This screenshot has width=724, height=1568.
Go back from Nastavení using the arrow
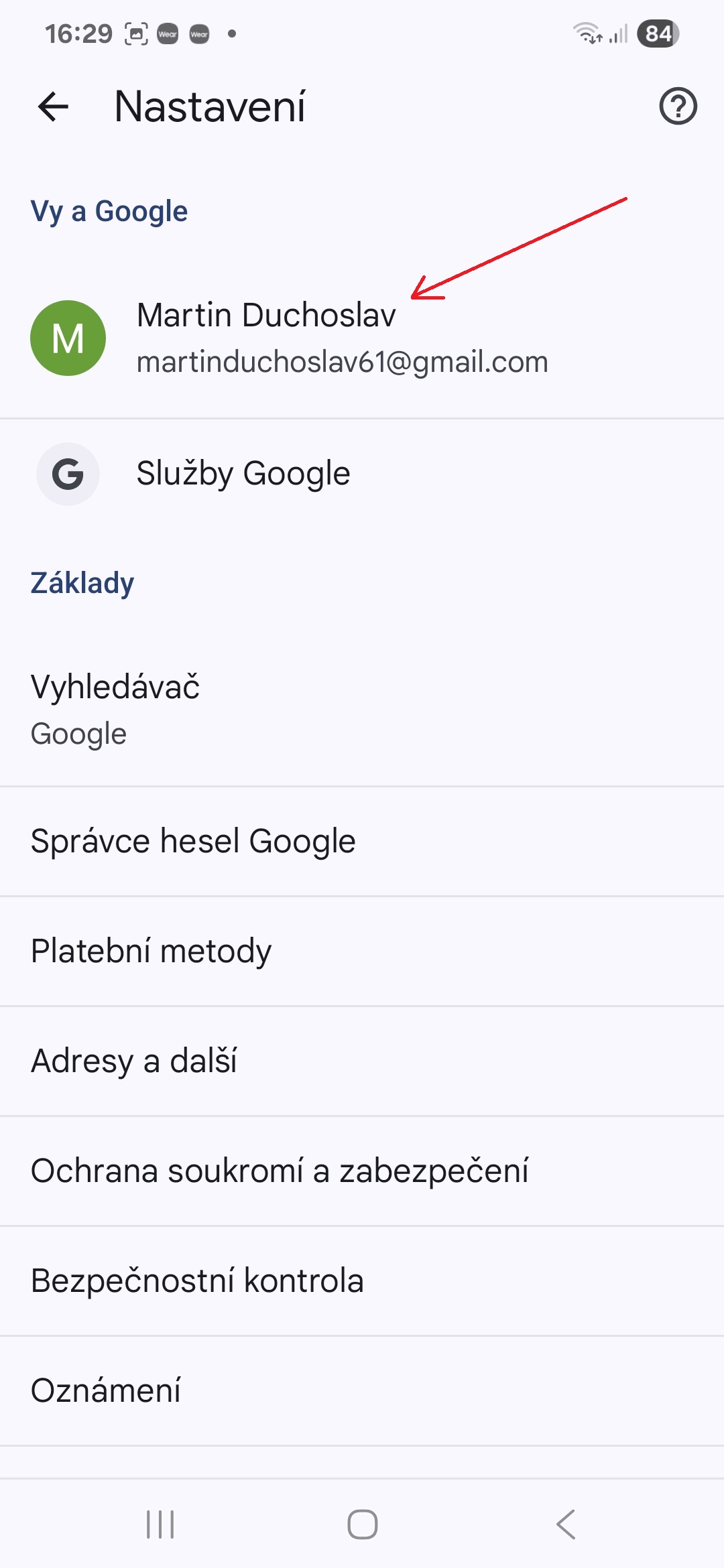point(54,107)
